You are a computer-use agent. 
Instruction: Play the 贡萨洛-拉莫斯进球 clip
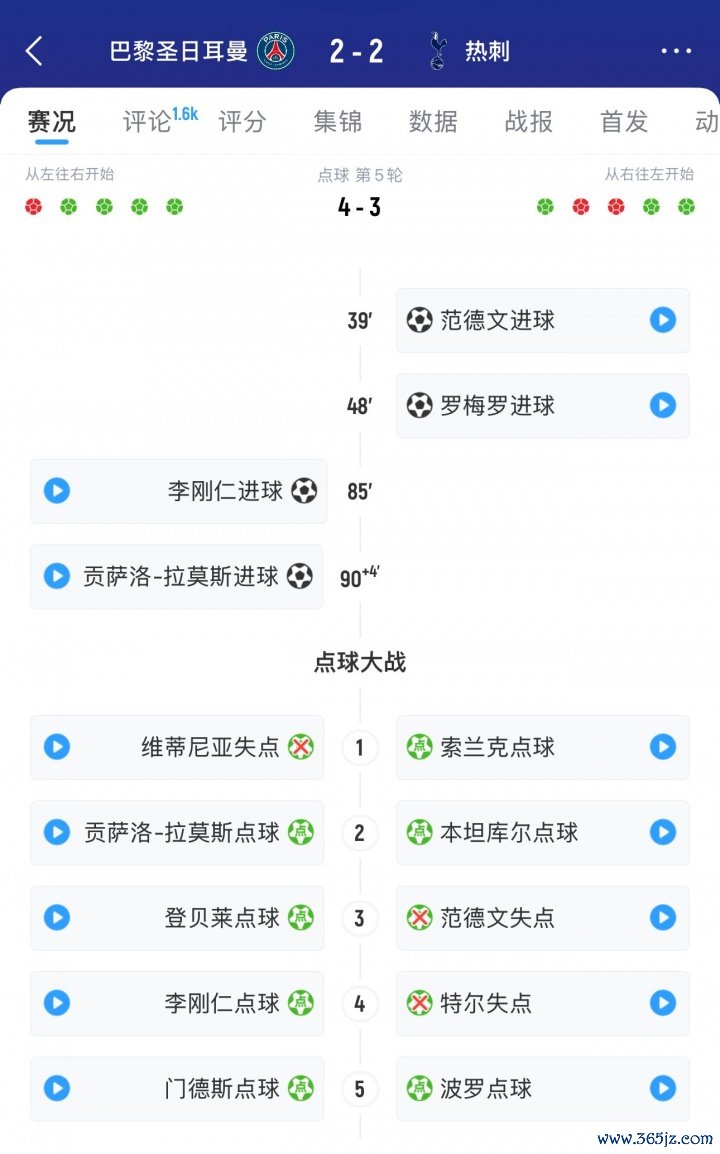click(x=57, y=576)
